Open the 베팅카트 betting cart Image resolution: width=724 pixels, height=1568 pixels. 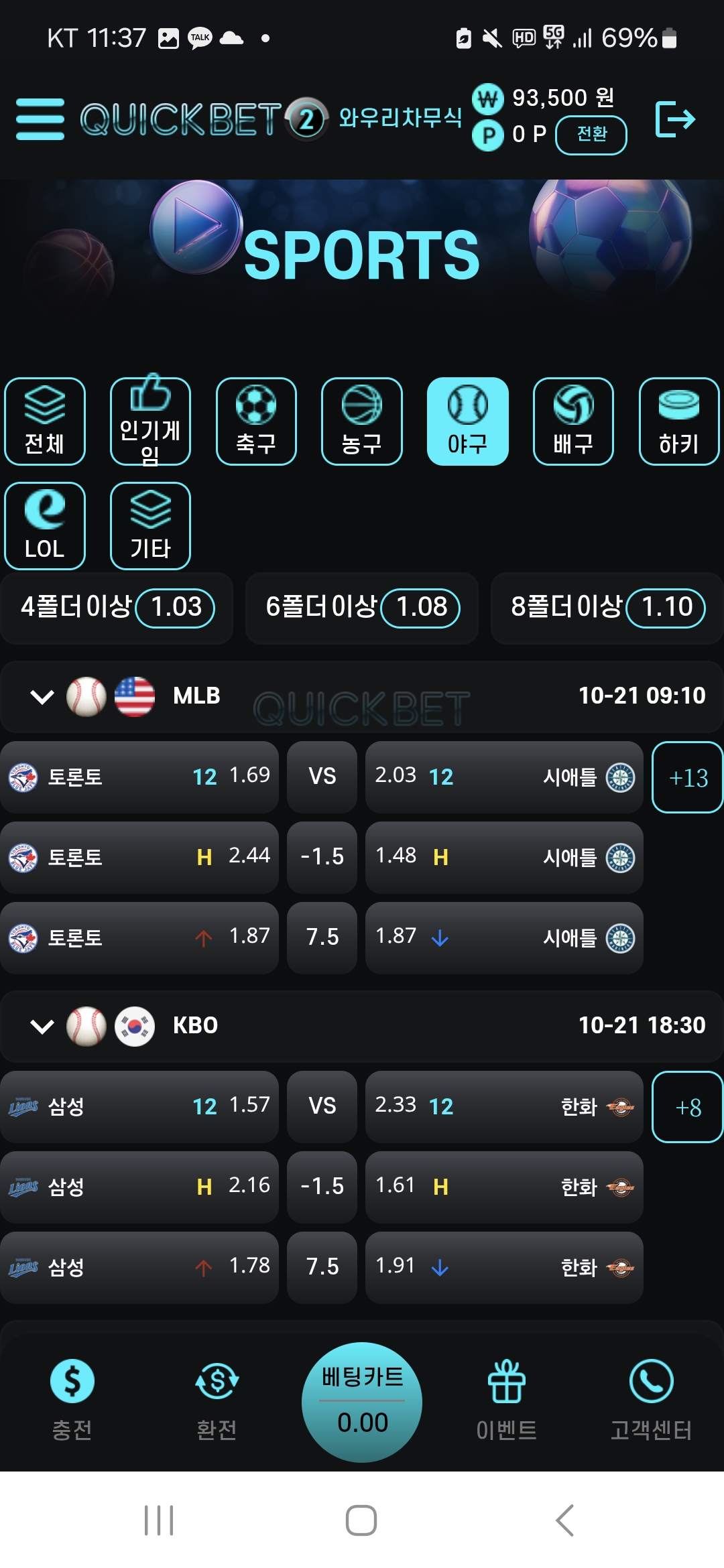[x=362, y=1402]
